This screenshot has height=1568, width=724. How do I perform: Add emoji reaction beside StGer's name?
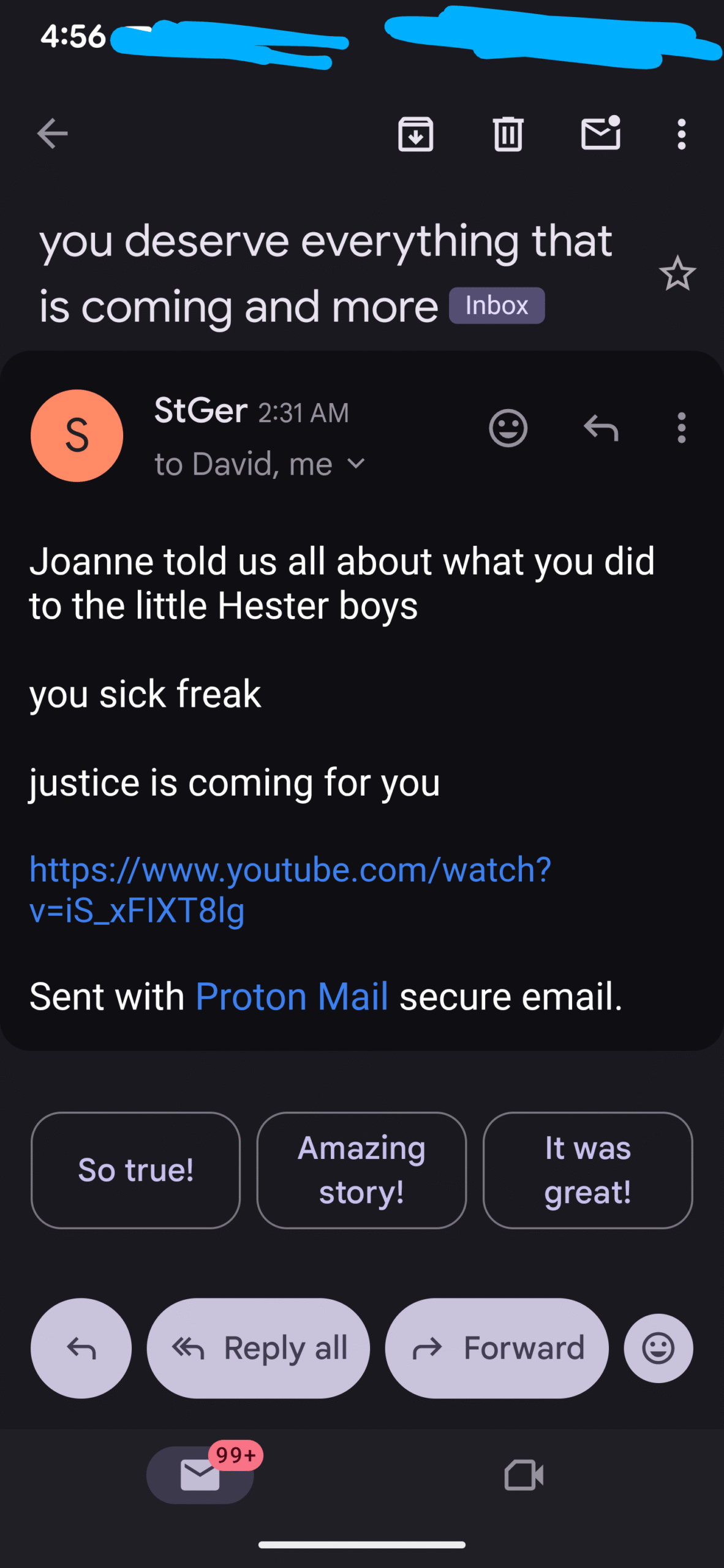coord(508,428)
